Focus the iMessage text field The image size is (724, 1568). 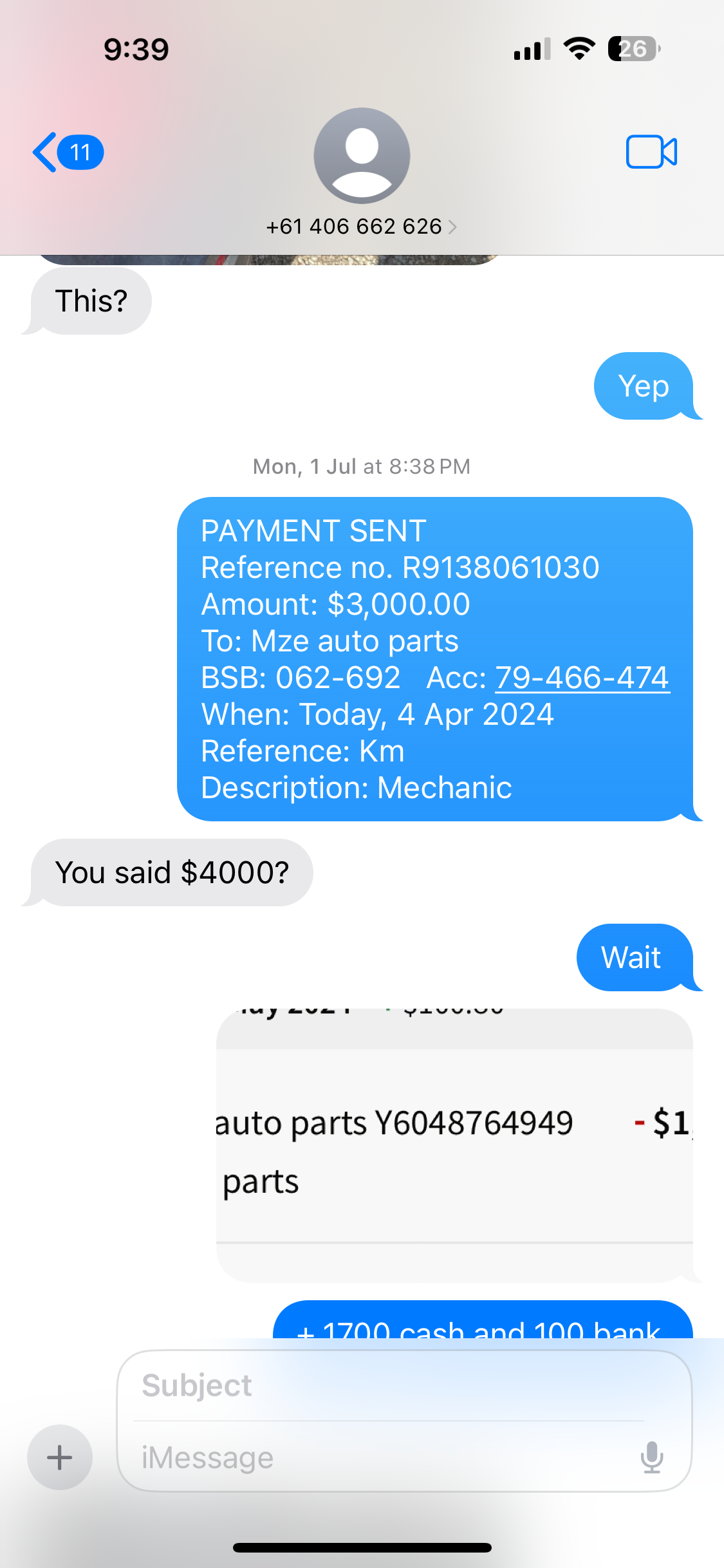[x=380, y=1457]
